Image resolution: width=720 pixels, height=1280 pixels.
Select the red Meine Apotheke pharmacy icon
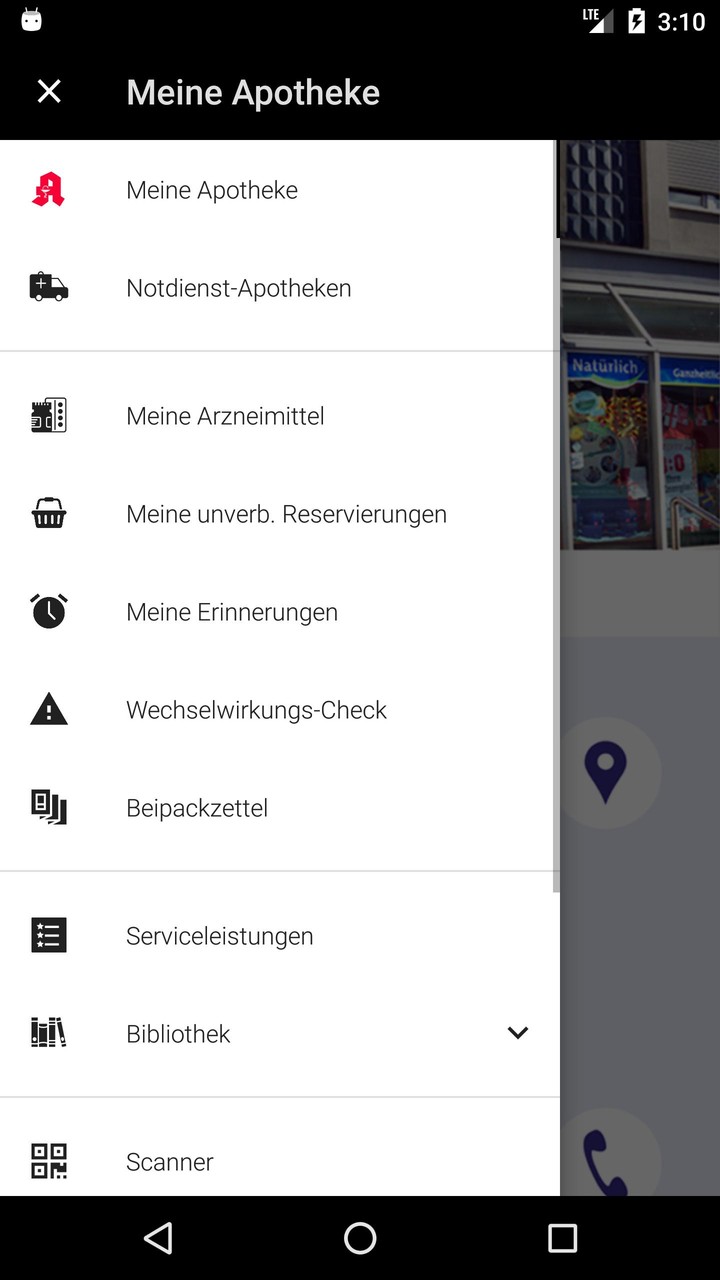[x=48, y=188]
